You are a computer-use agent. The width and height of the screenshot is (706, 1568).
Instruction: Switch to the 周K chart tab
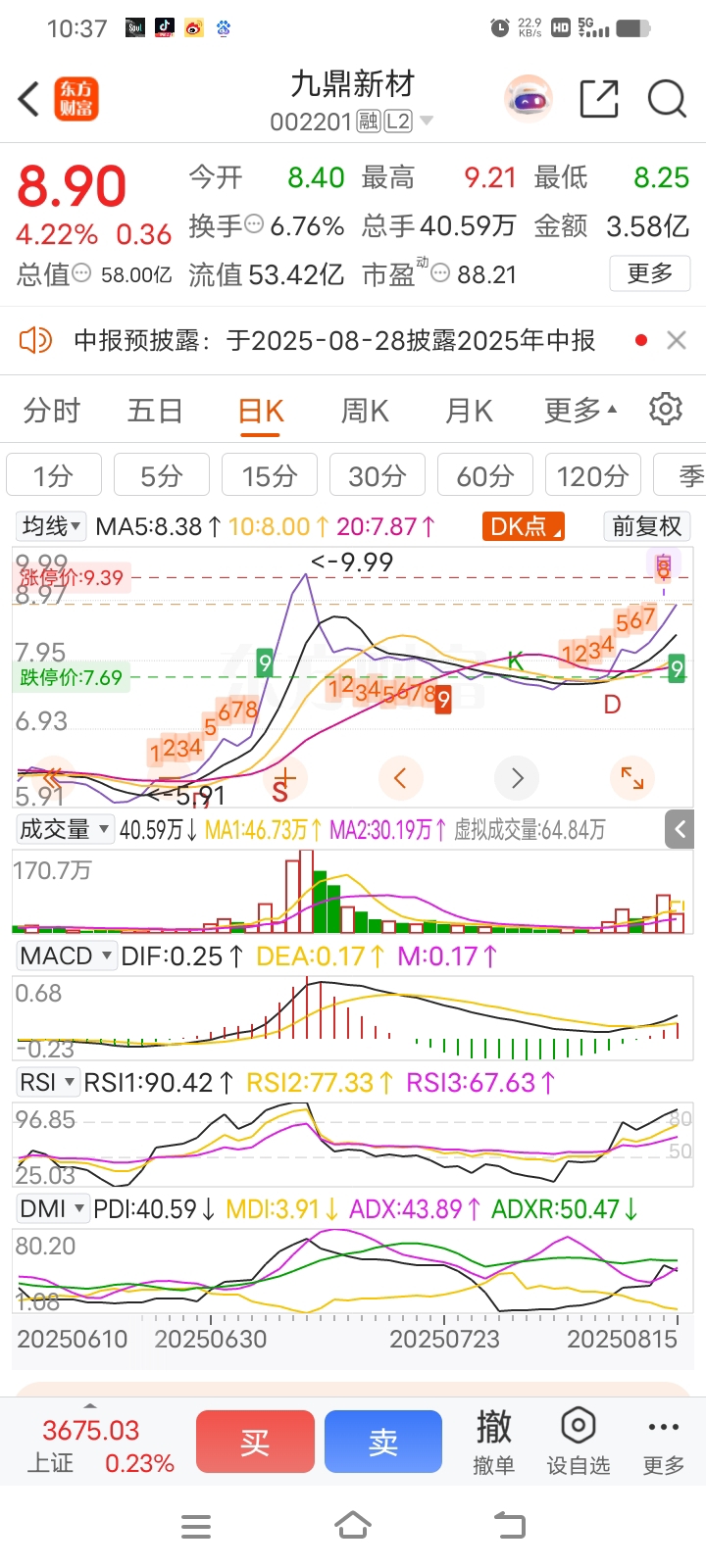tap(365, 410)
